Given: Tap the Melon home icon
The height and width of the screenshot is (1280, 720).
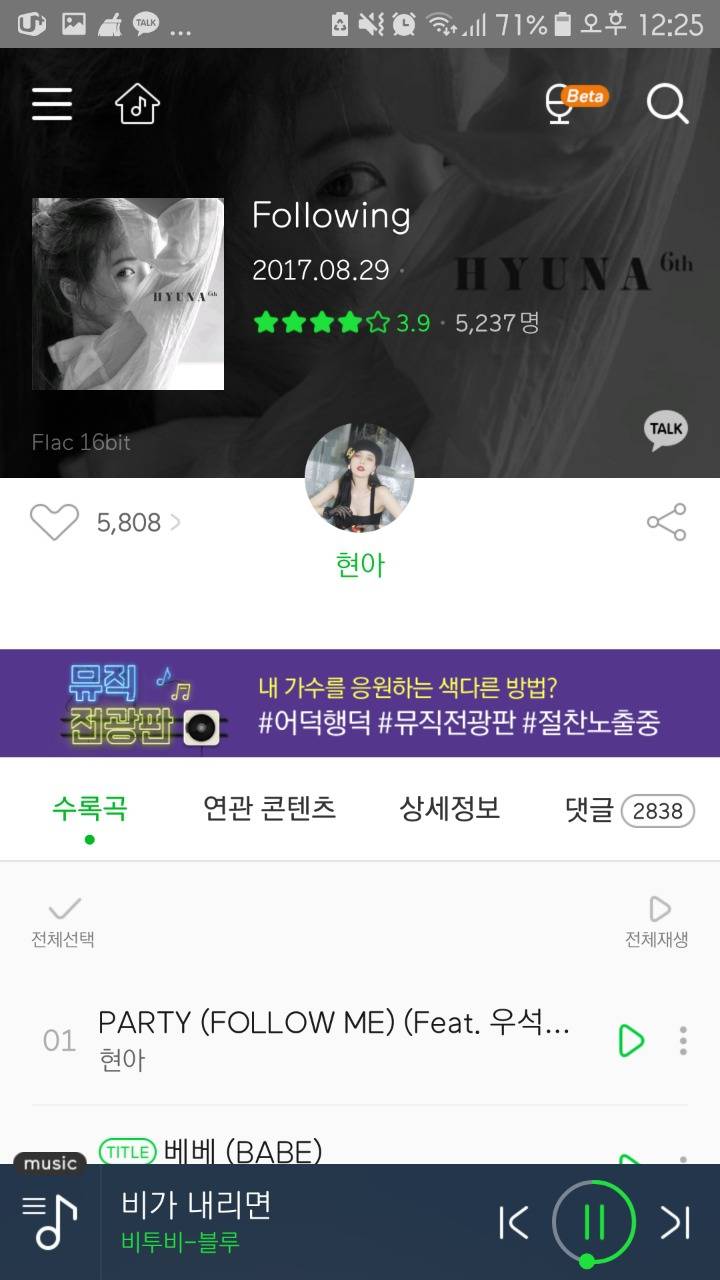Looking at the screenshot, I should click(138, 104).
